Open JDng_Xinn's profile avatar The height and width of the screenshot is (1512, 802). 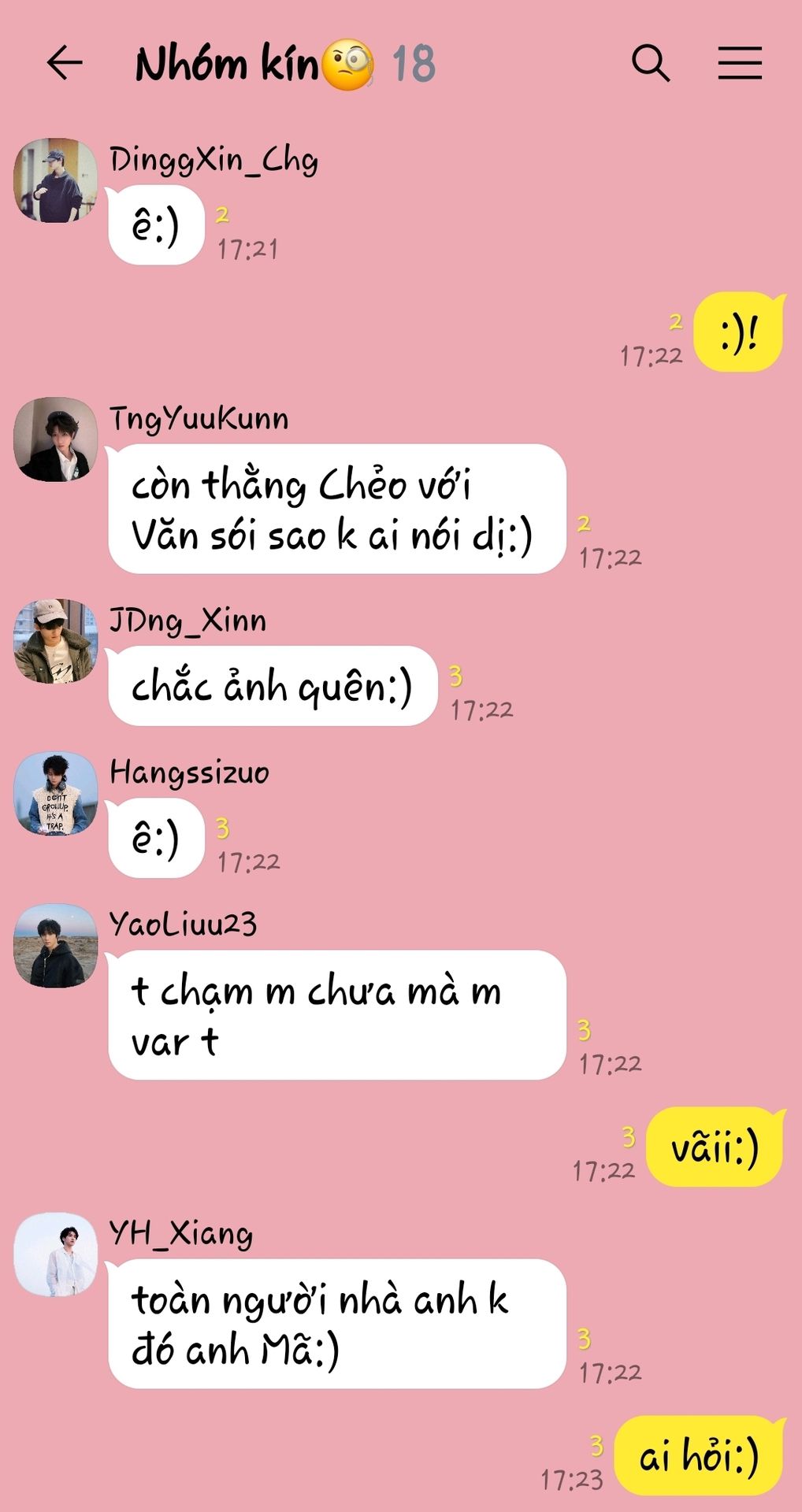pyautogui.click(x=55, y=641)
